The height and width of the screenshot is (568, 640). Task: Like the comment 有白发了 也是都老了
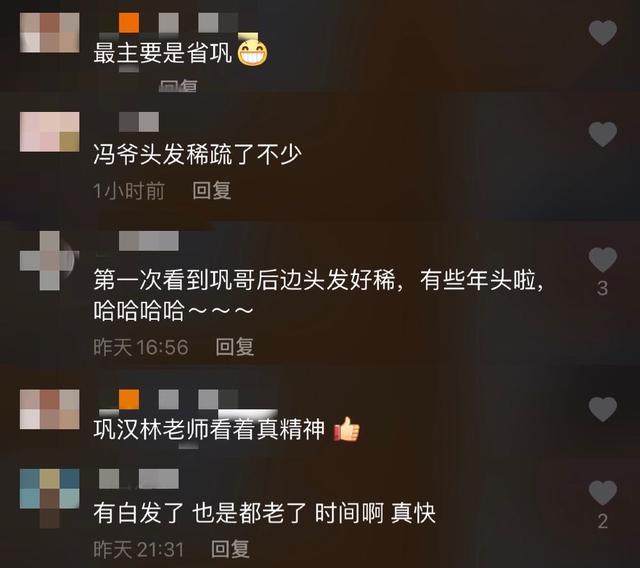coord(602,492)
